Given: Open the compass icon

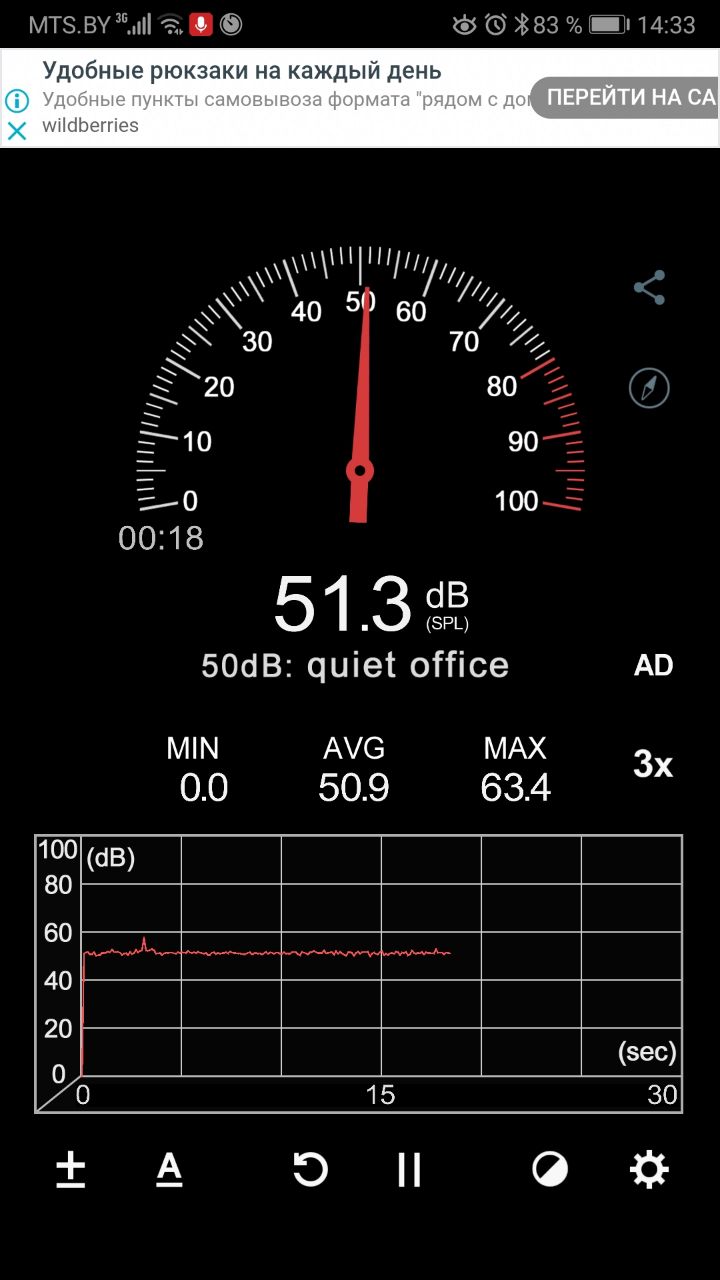Looking at the screenshot, I should click(x=649, y=388).
